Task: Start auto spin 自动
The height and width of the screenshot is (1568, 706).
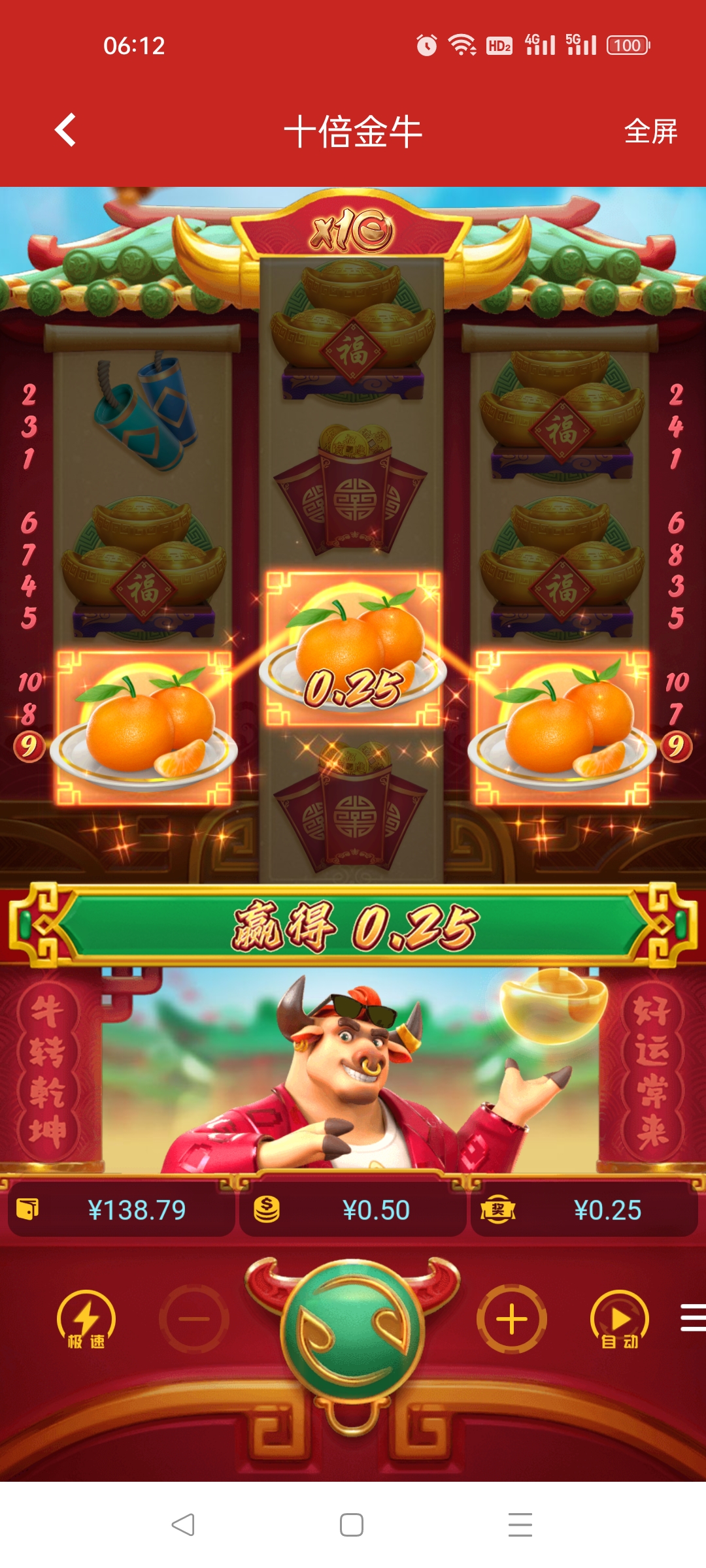Action: (619, 1320)
